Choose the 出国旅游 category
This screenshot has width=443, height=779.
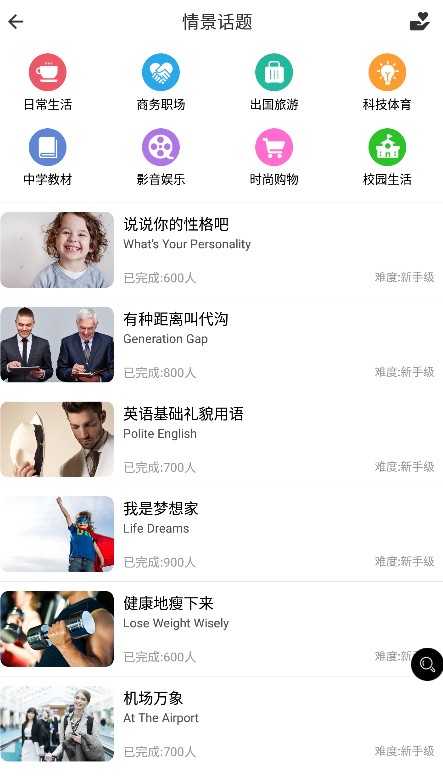coord(274,82)
